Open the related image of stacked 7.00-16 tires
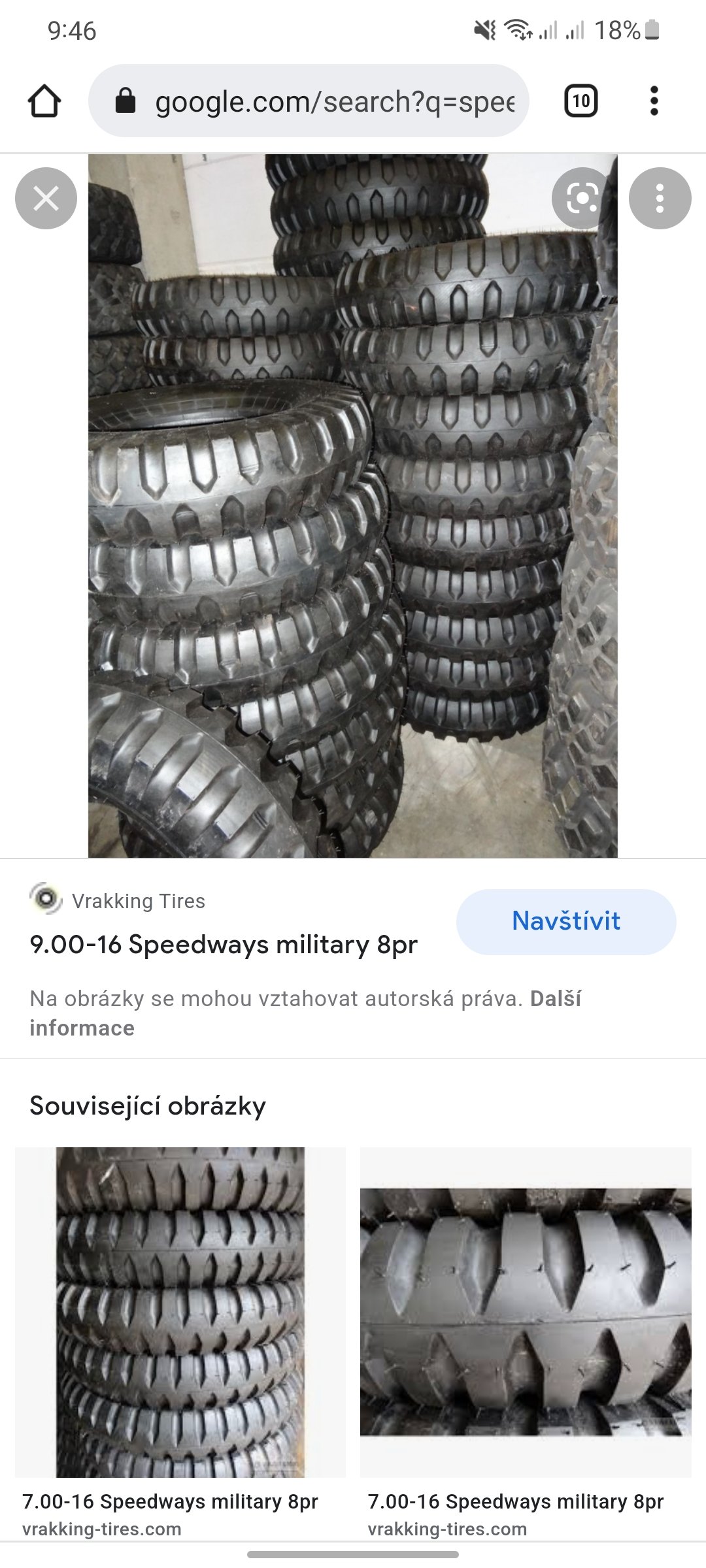The height and width of the screenshot is (1568, 706). 180,1312
